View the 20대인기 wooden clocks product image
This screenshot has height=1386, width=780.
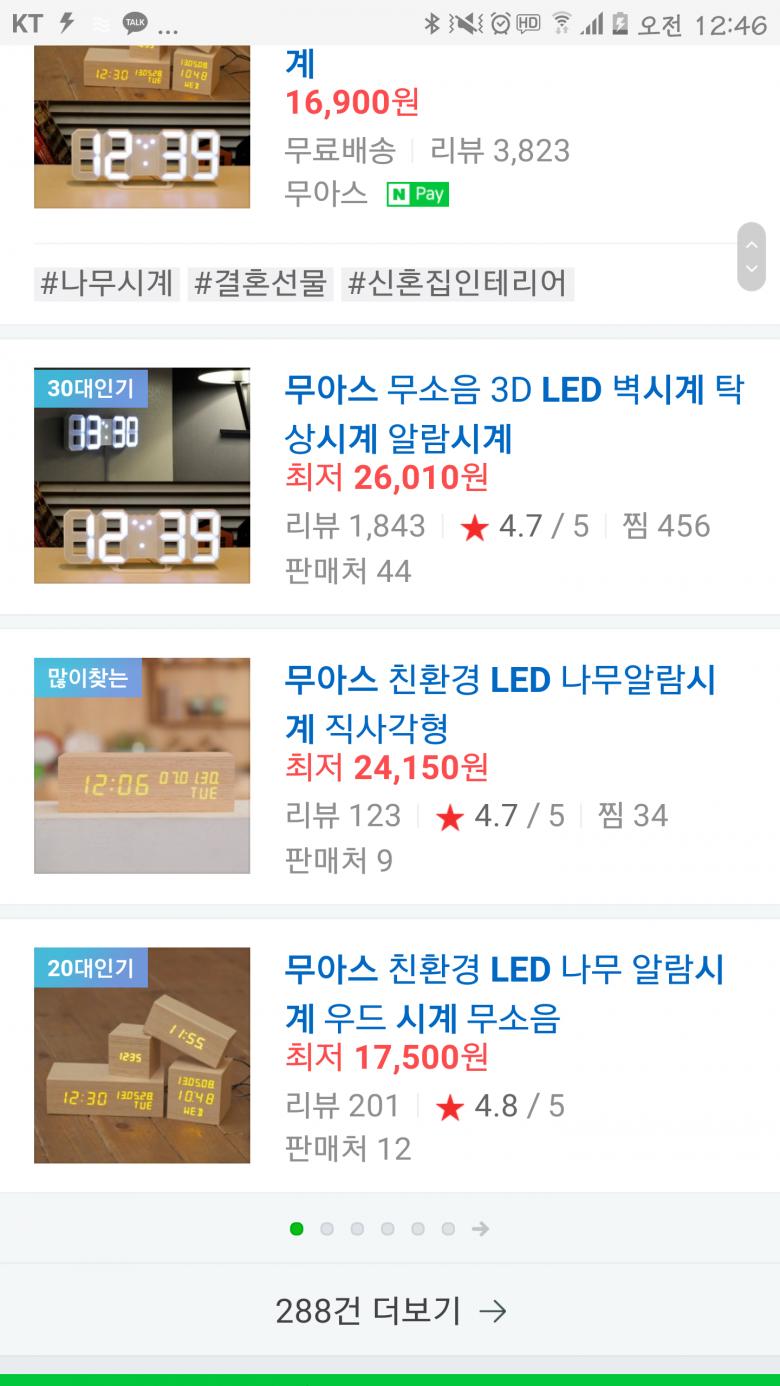coord(142,1055)
